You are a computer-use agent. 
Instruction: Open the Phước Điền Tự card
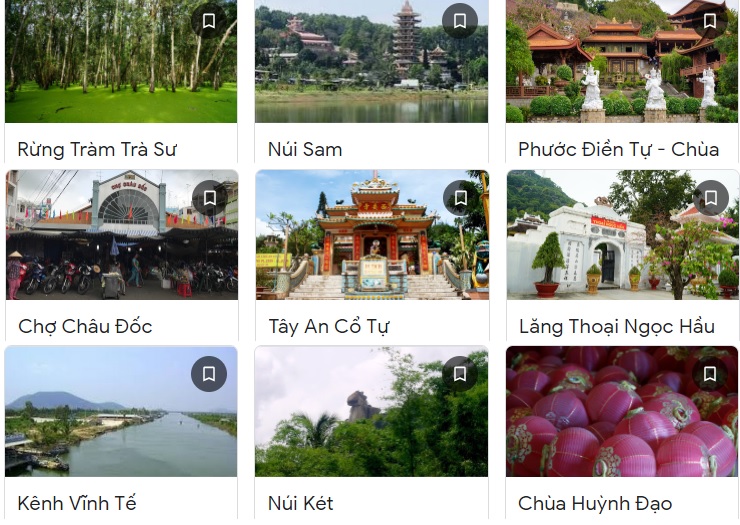tap(618, 149)
